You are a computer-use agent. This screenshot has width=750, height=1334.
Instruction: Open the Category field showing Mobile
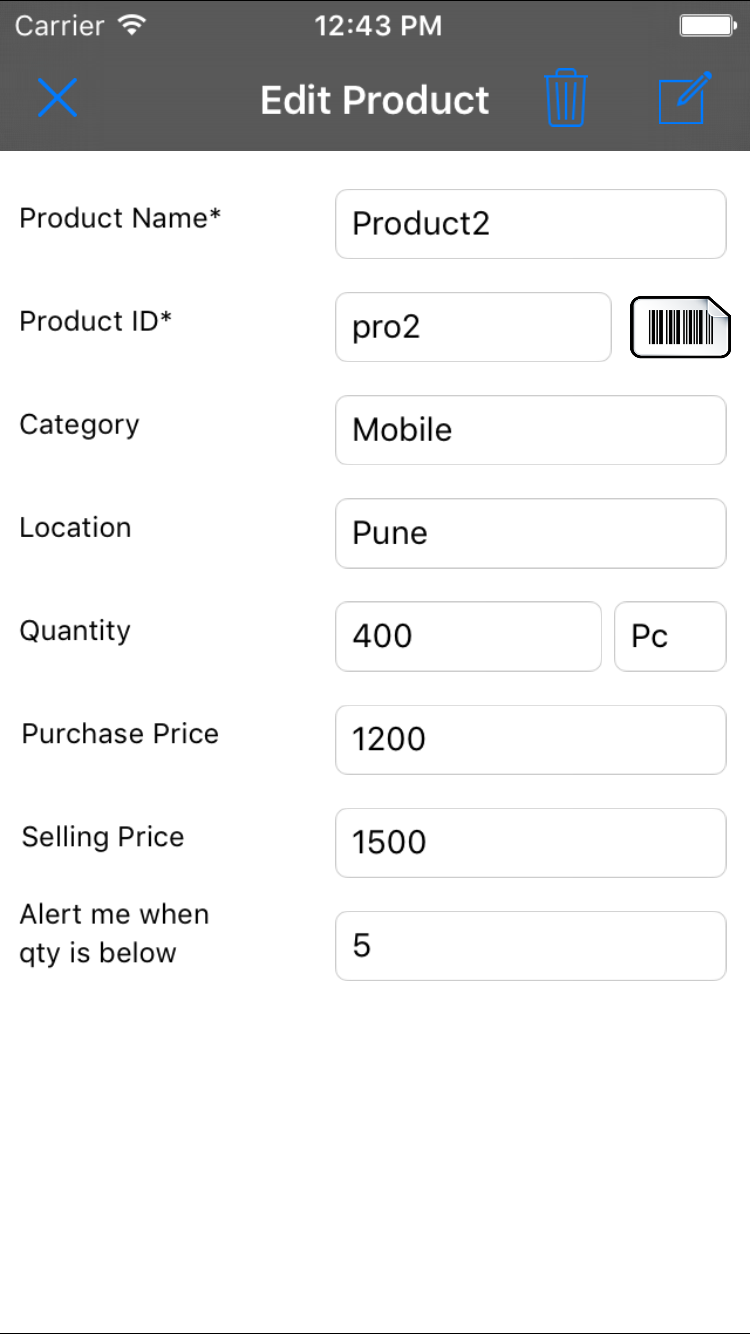pos(530,430)
